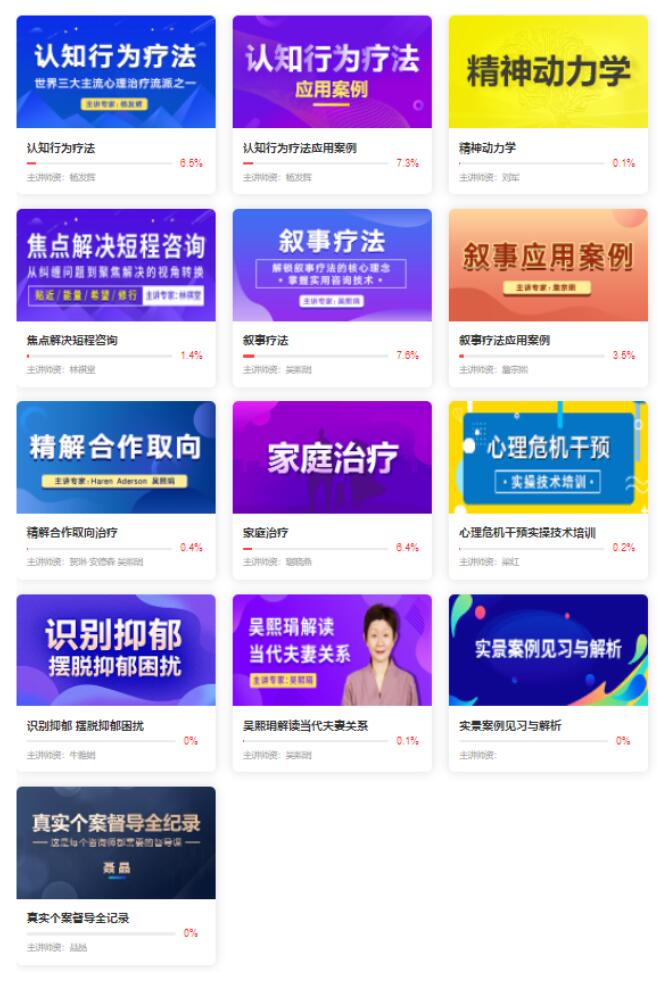The width and height of the screenshot is (670, 981).
Task: Open the 认知行为疗法 course card
Action: (x=116, y=73)
